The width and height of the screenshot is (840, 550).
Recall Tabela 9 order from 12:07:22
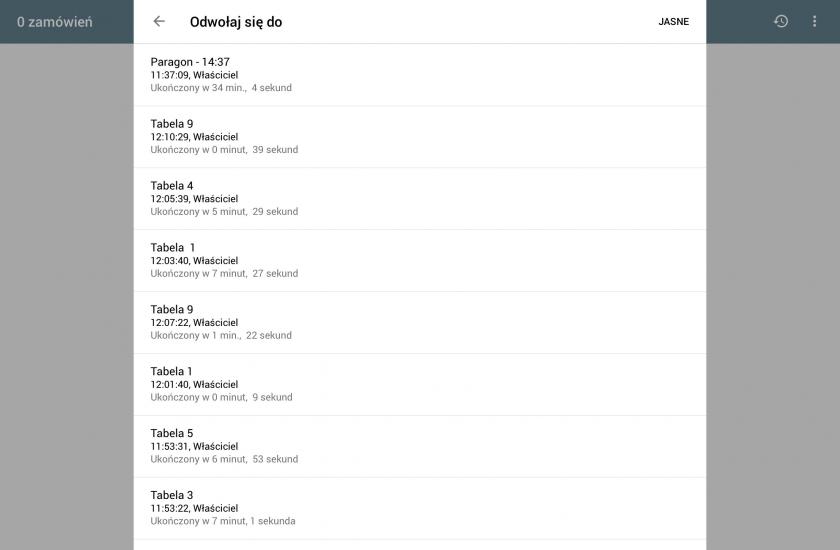click(419, 323)
